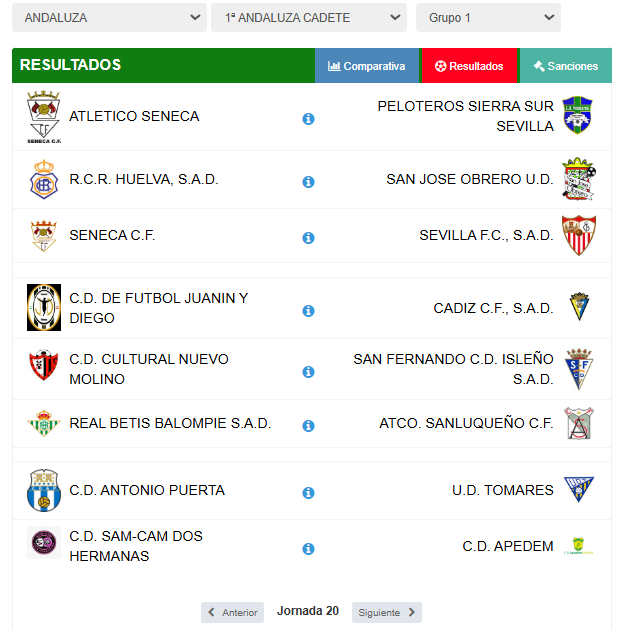Show info for Sam-Cam Dos Hermanas match
Image resolution: width=624 pixels, height=630 pixels.
click(x=308, y=549)
